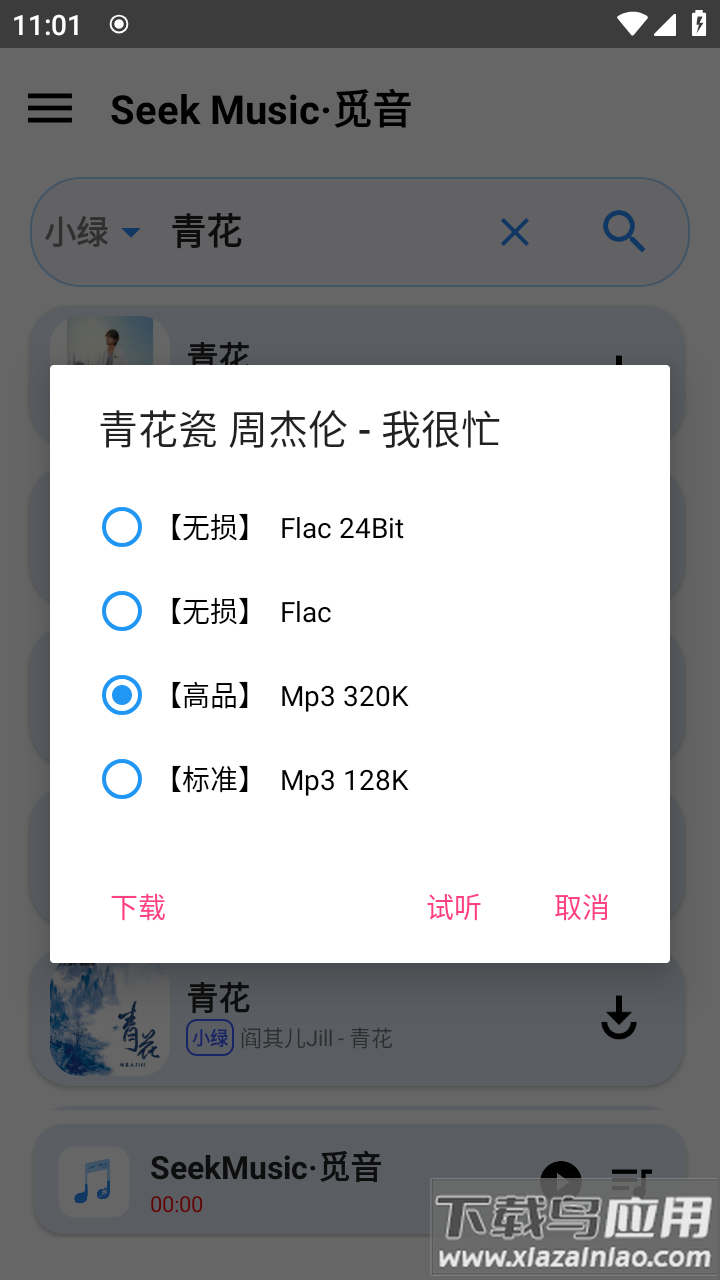This screenshot has width=720, height=1280.
Task: Clear the search text with the X icon
Action: (x=514, y=231)
